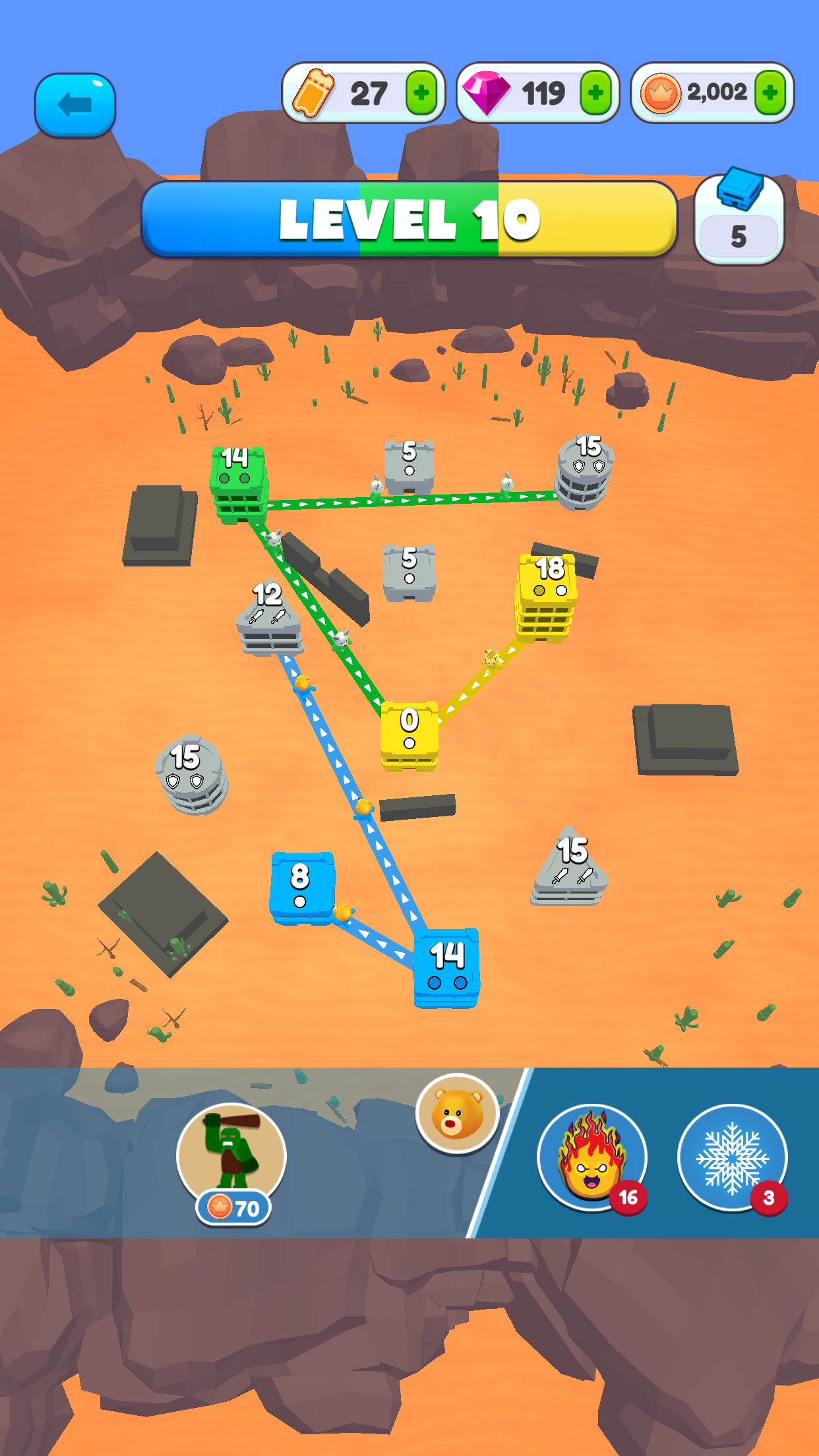Tap the yellow tower showing 0
The image size is (819, 1456).
coord(409,734)
